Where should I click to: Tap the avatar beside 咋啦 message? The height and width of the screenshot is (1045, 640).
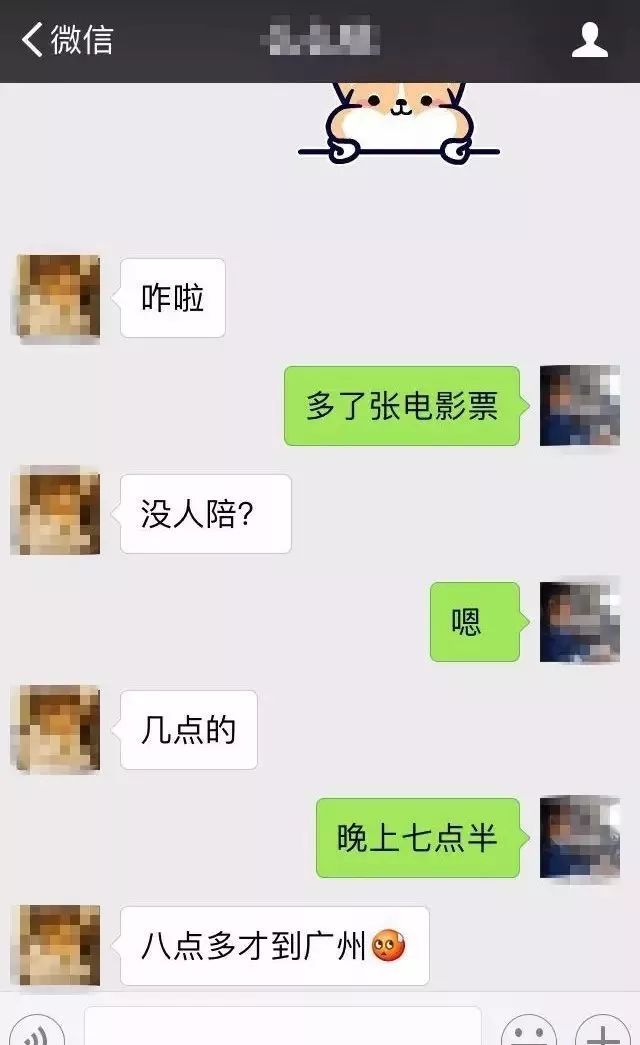pyautogui.click(x=56, y=297)
